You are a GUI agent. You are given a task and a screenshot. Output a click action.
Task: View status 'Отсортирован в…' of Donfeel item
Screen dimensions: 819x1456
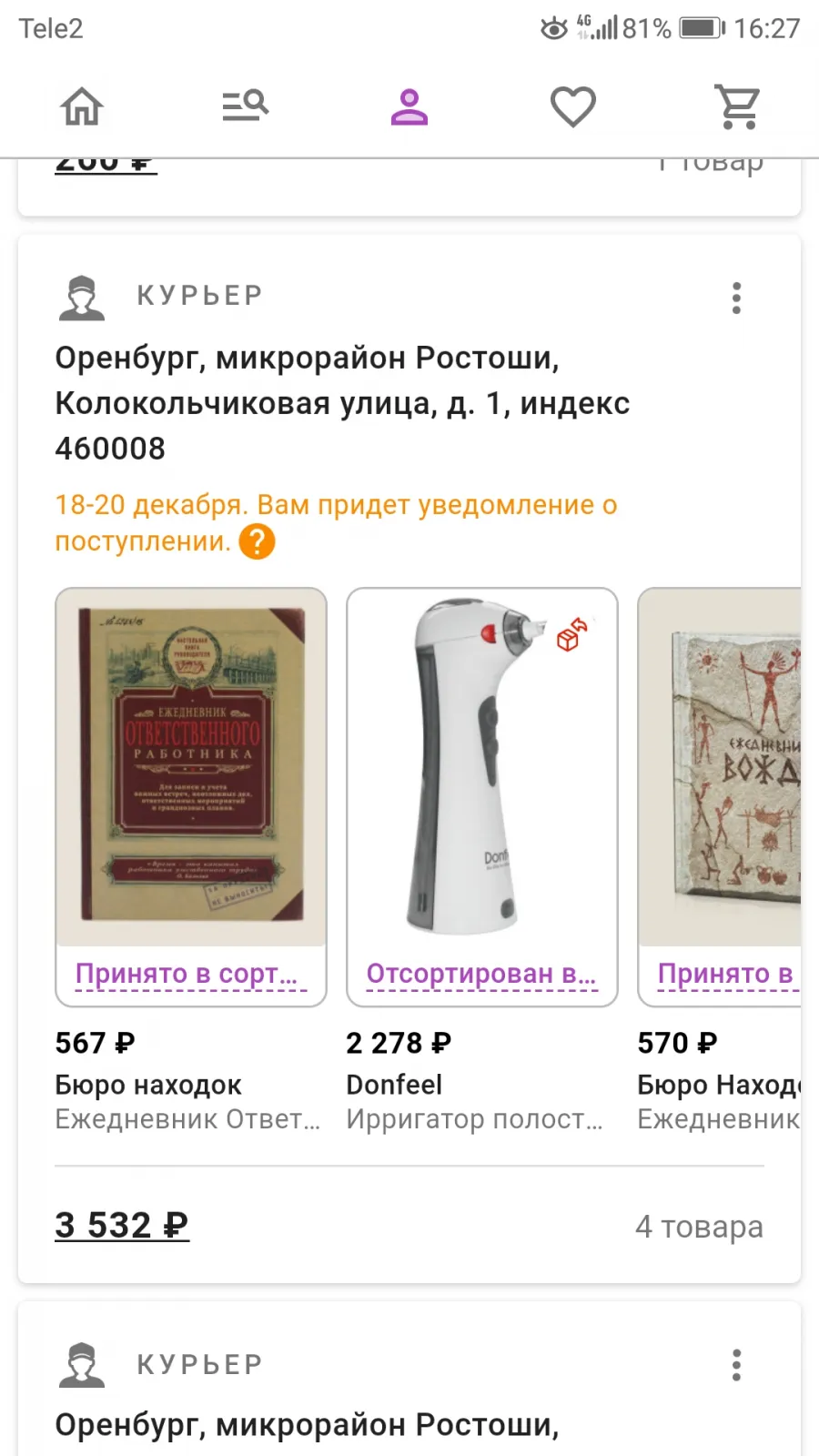482,975
